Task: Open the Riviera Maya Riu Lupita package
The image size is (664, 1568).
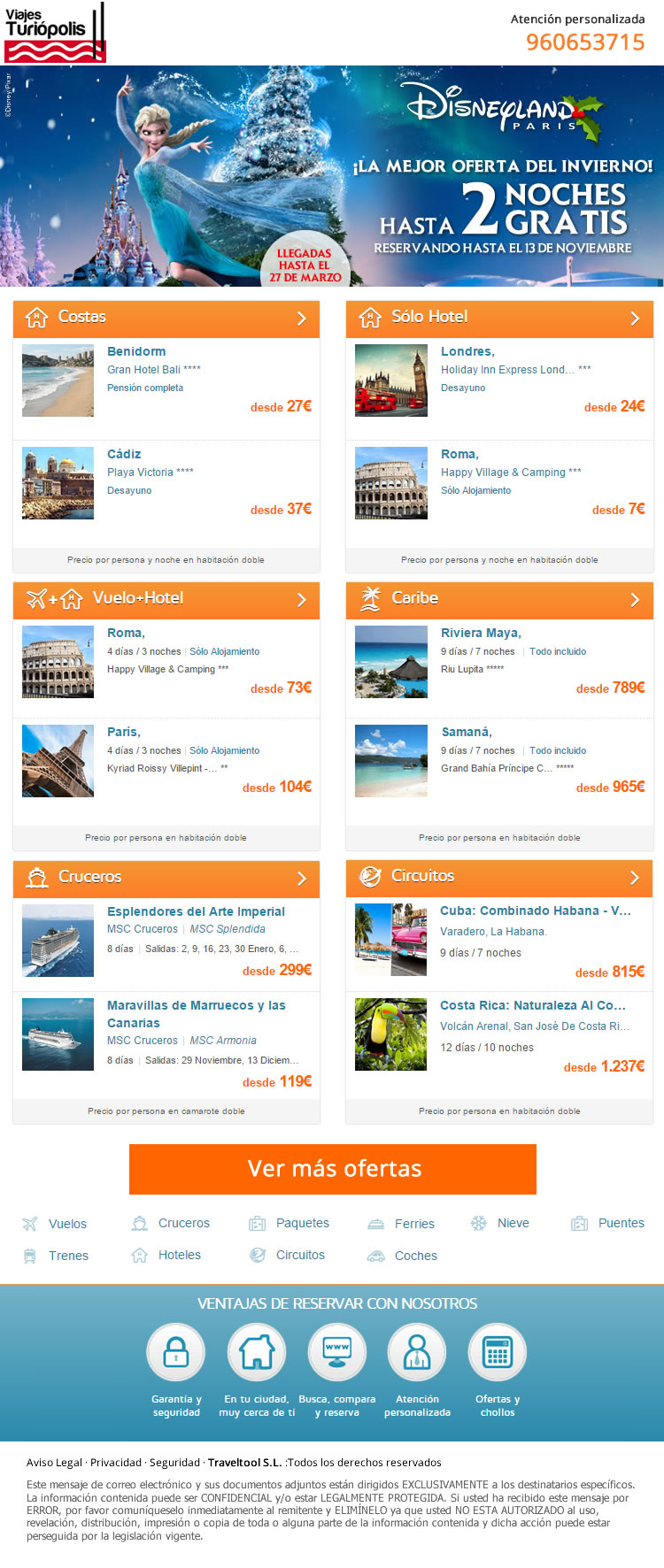Action: tap(481, 633)
